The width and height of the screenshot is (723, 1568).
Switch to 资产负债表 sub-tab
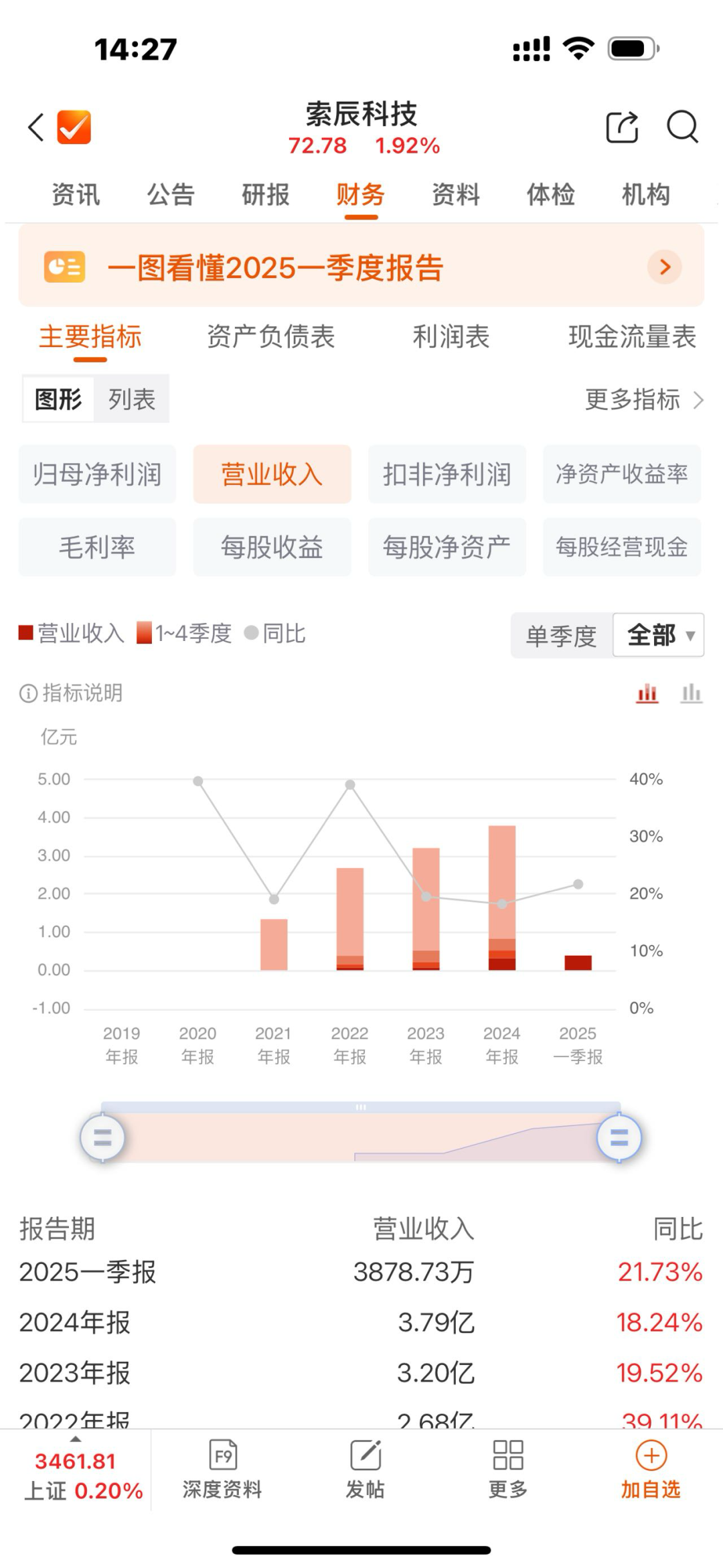pos(270,336)
